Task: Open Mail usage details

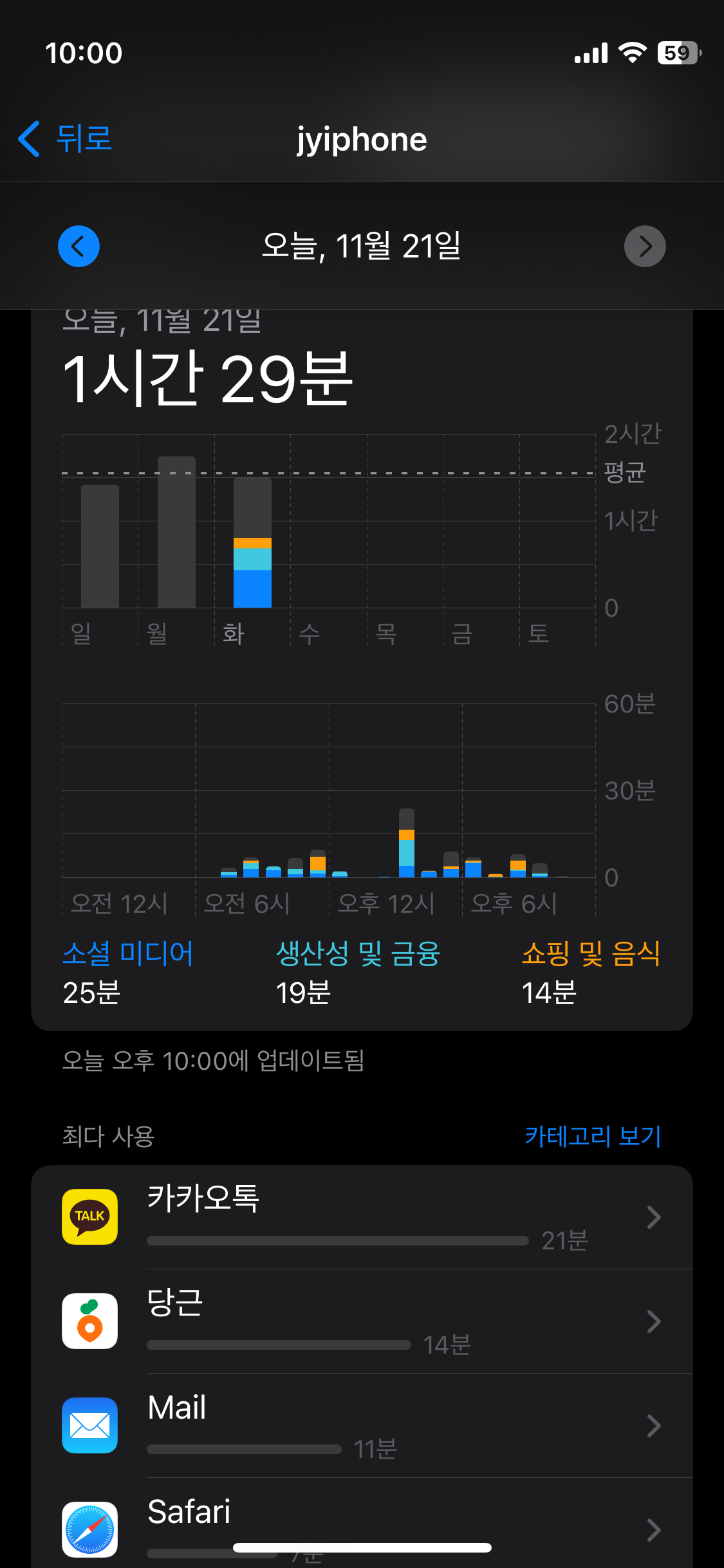Action: [x=362, y=1426]
